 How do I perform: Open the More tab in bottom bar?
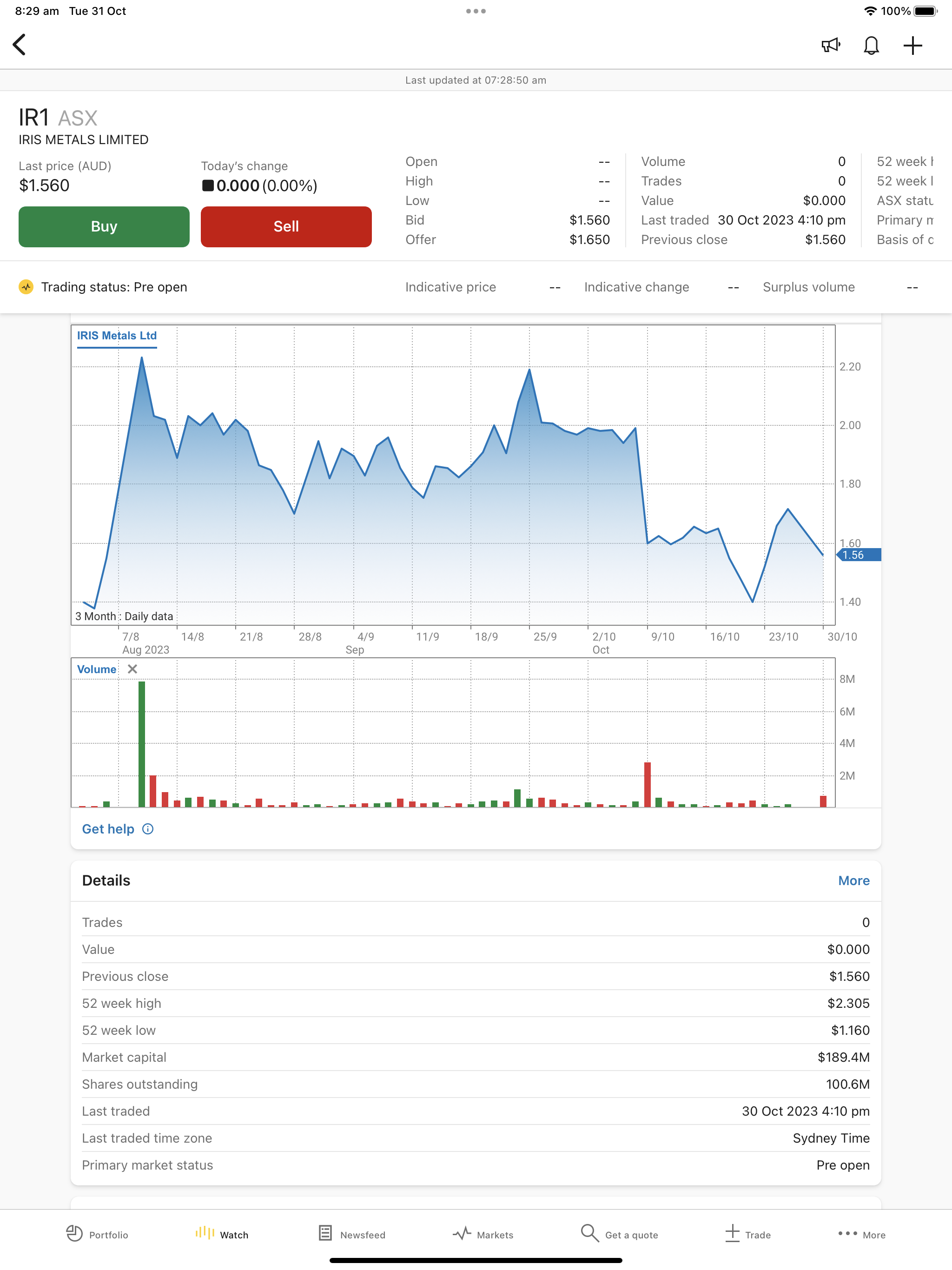(861, 1234)
